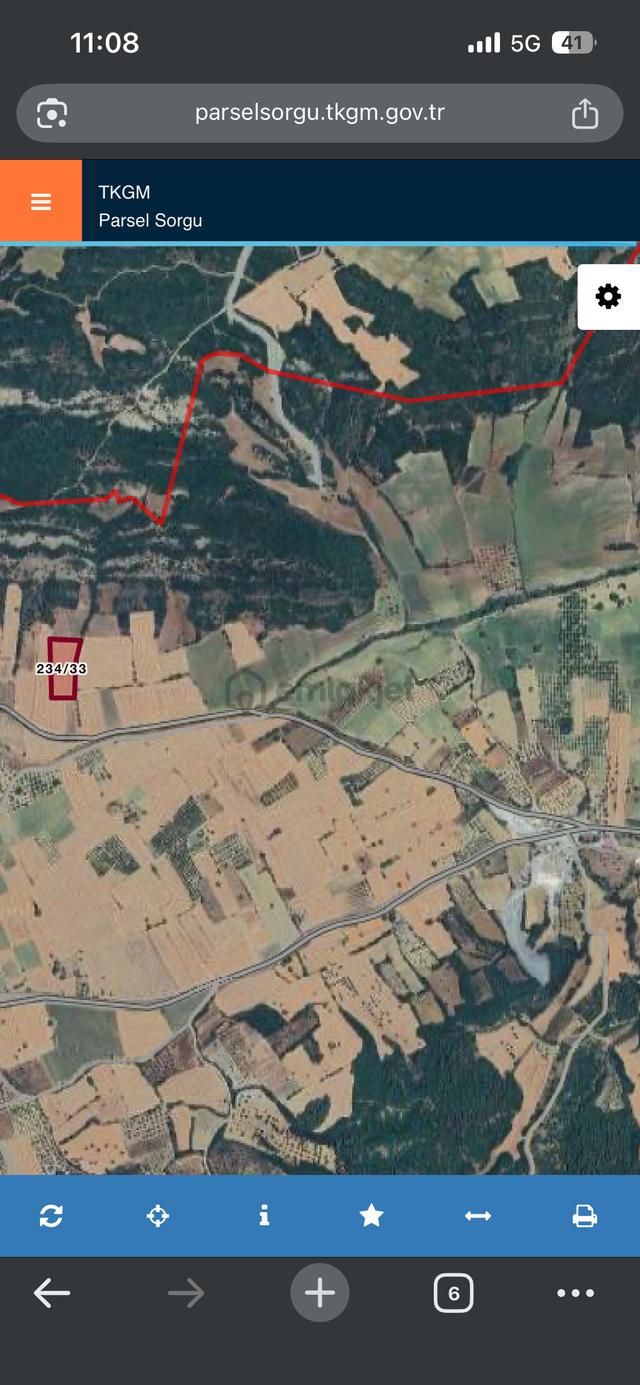Tap the refresh icon in bottom toolbar
The image size is (640, 1385).
click(51, 1216)
